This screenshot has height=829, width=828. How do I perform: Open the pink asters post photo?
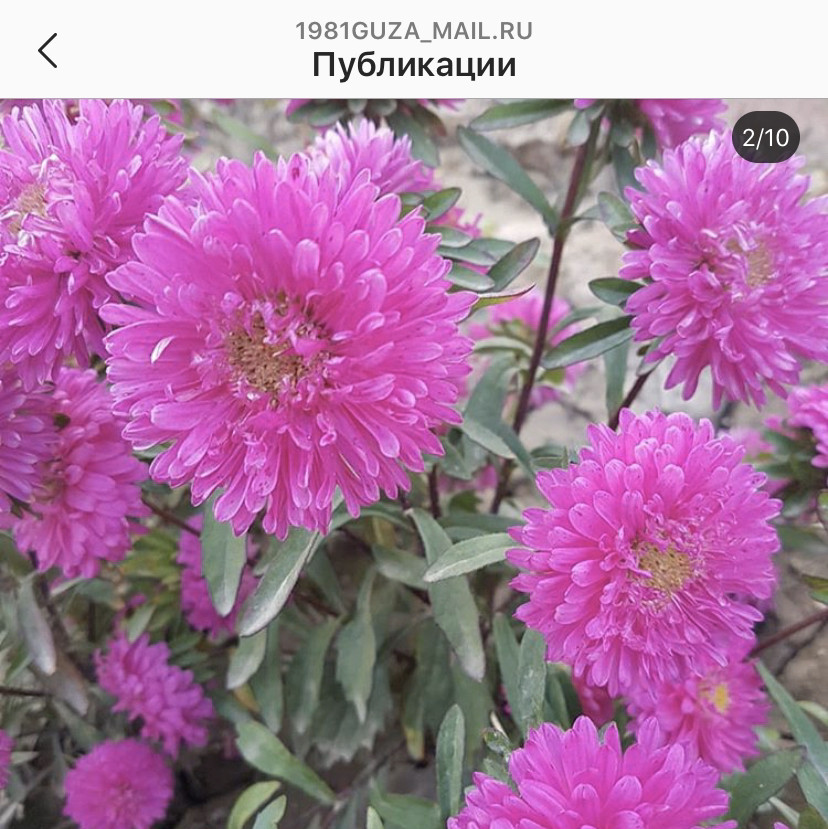click(414, 464)
